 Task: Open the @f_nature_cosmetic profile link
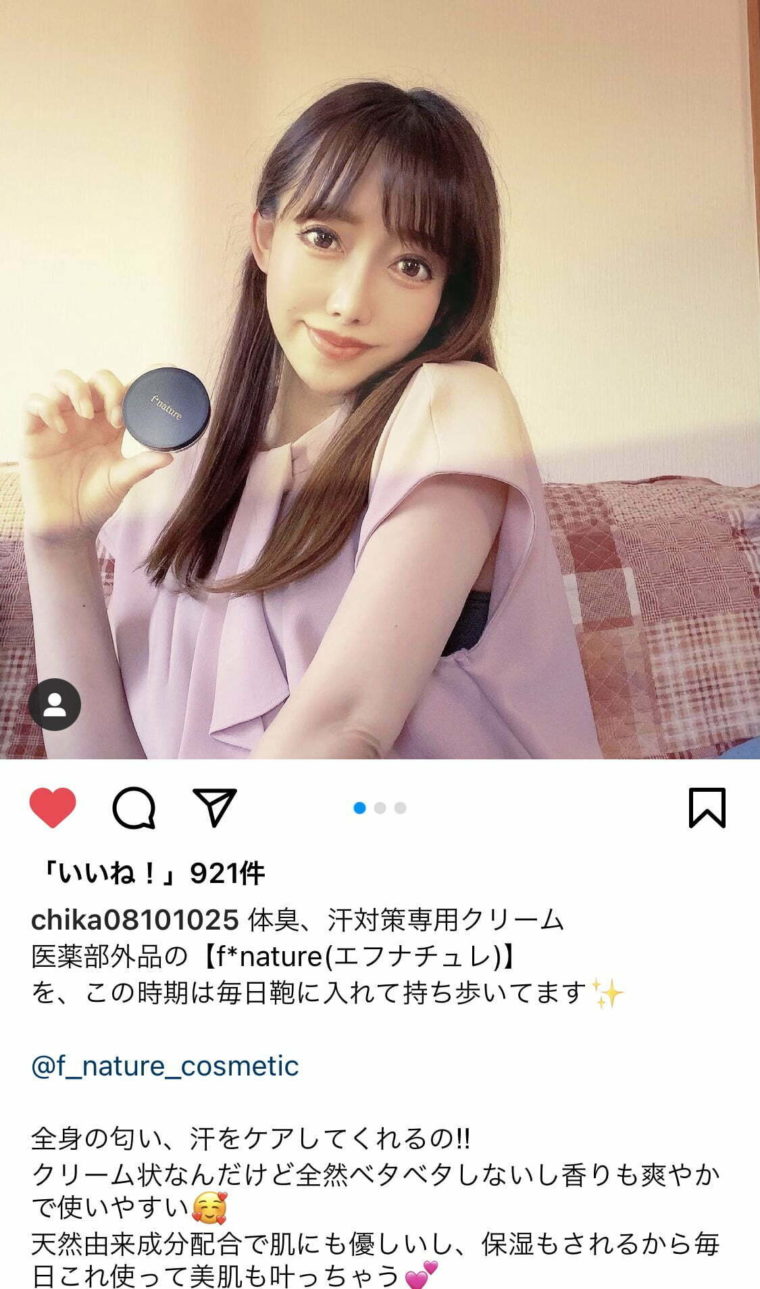point(165,1066)
